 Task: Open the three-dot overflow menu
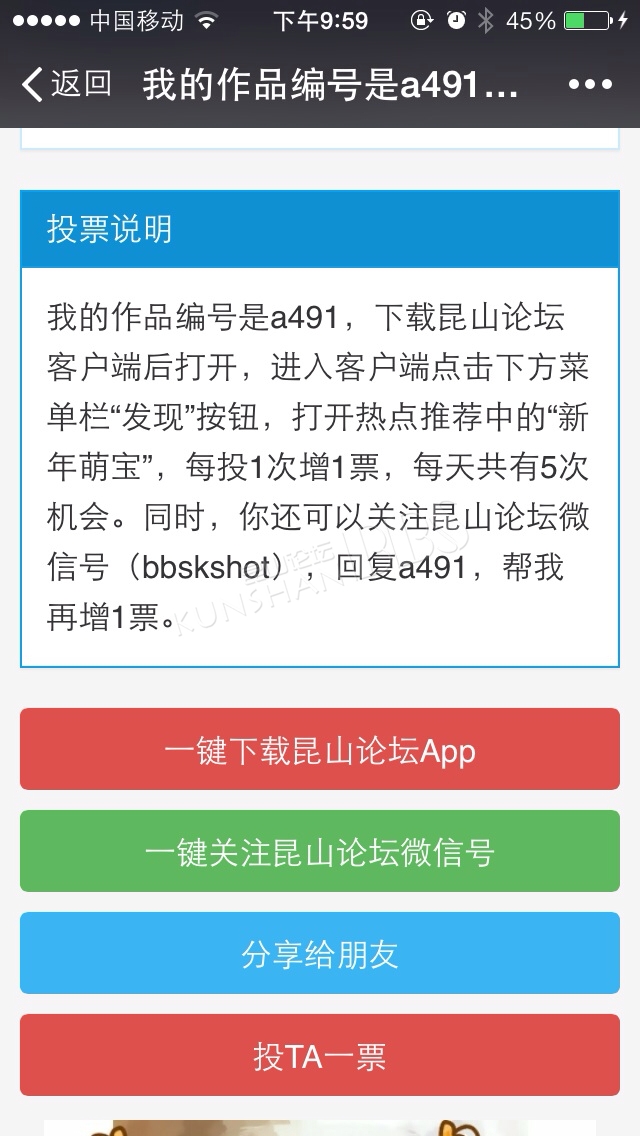pos(590,85)
